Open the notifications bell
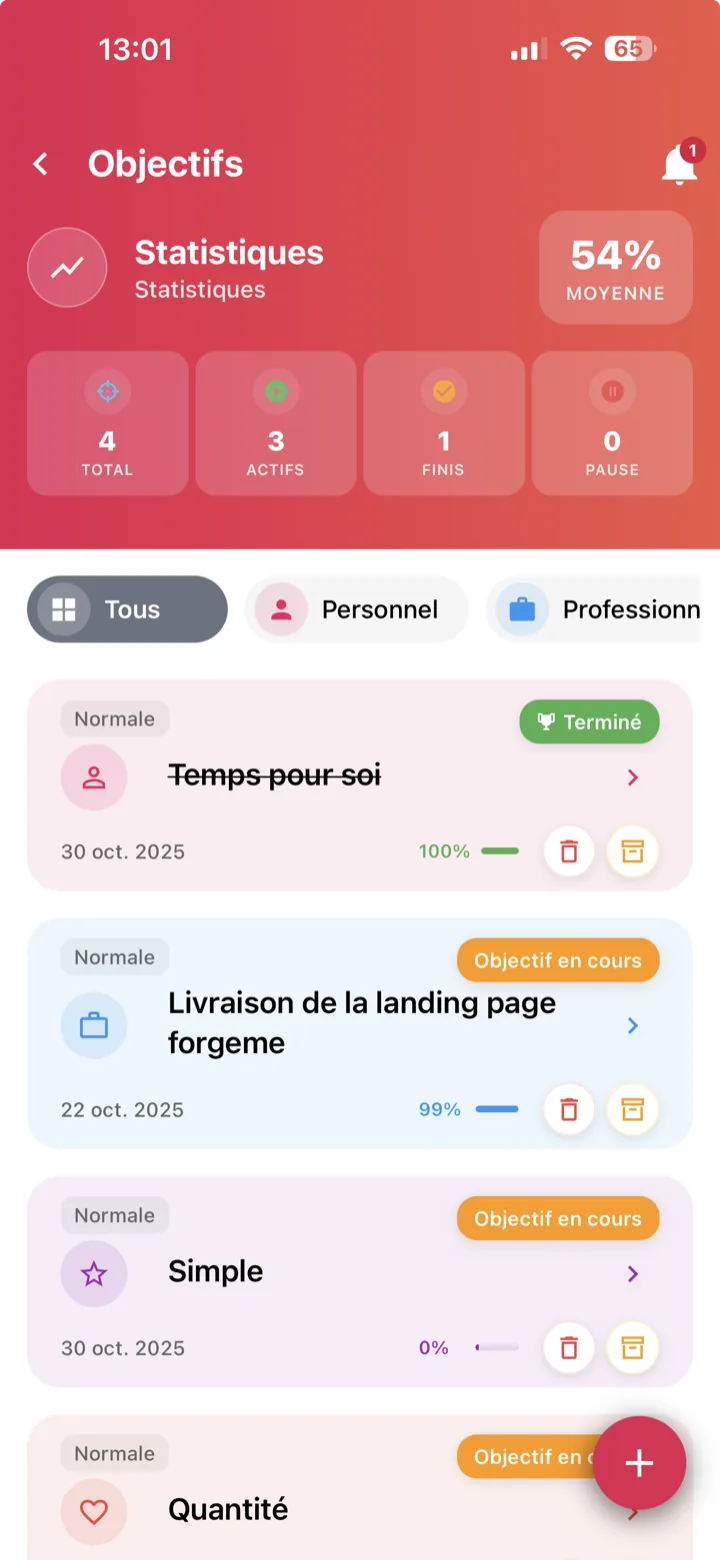This screenshot has width=720, height=1560. coord(680,164)
